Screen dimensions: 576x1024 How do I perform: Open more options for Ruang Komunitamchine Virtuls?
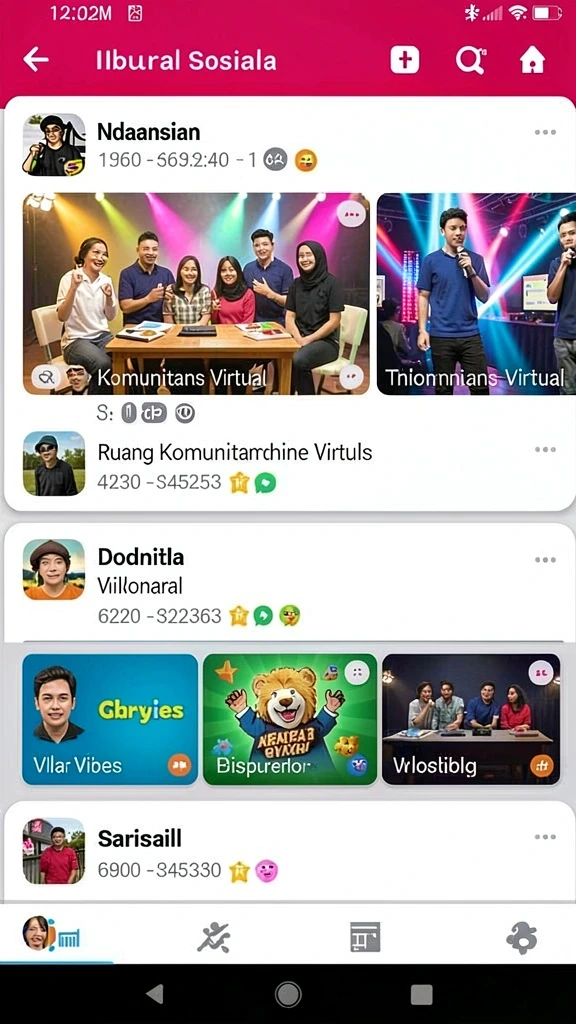pyautogui.click(x=545, y=449)
